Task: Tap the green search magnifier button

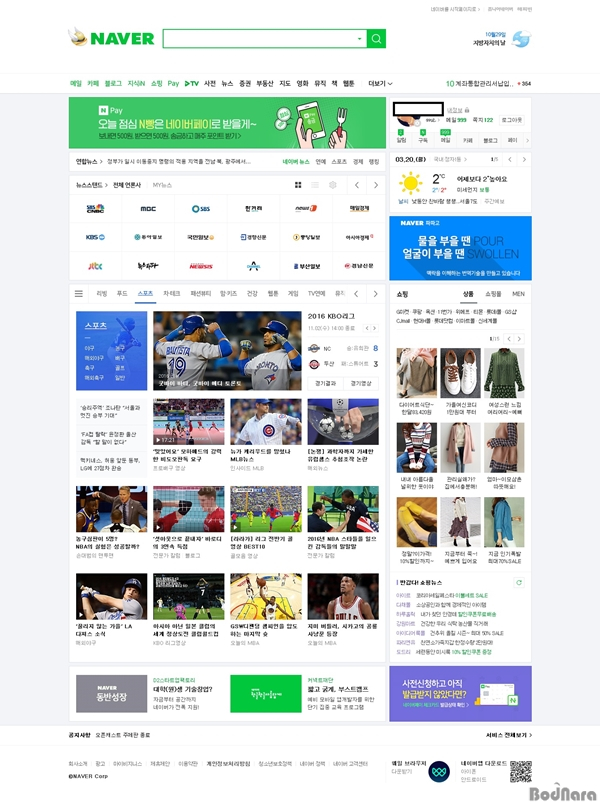Action: [376, 39]
